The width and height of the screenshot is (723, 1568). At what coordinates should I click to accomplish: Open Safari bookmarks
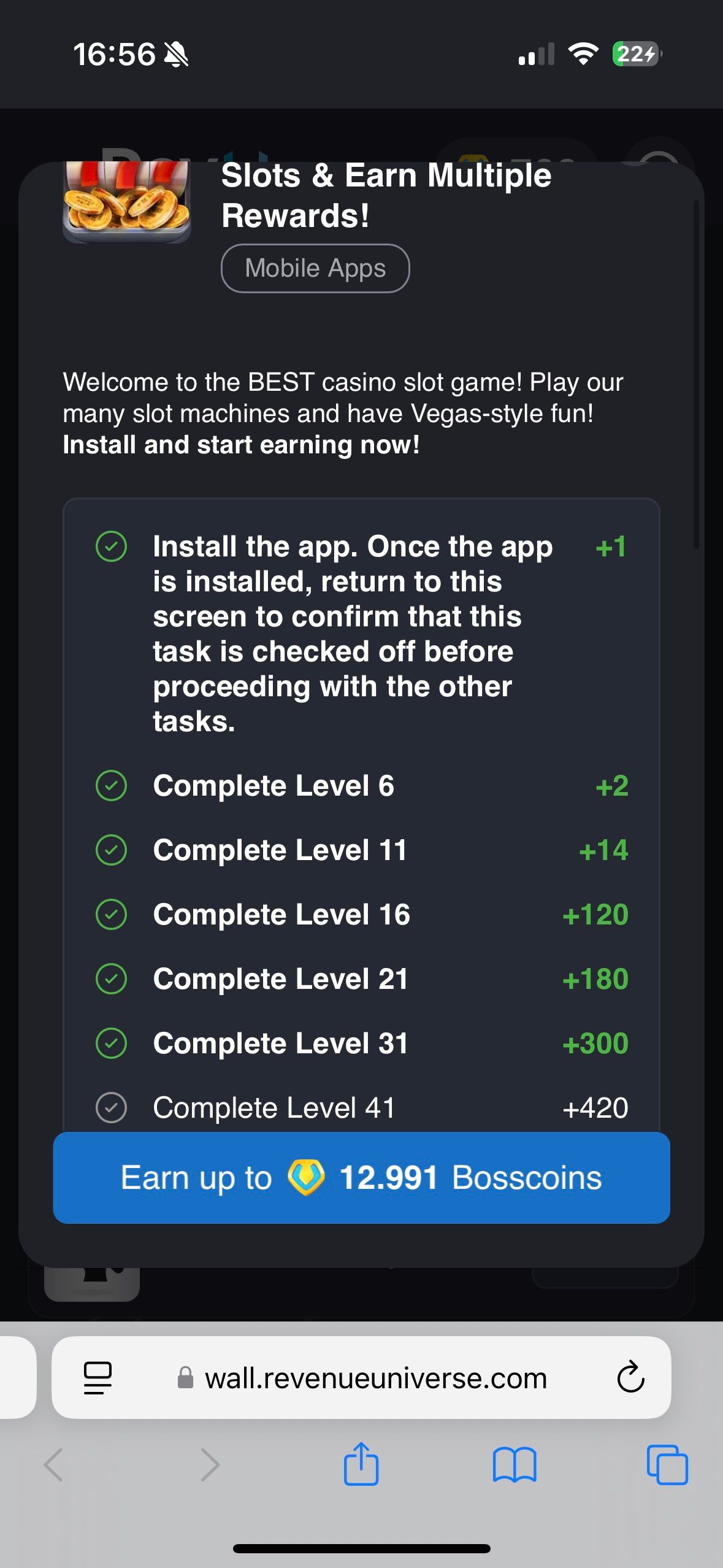click(514, 1464)
